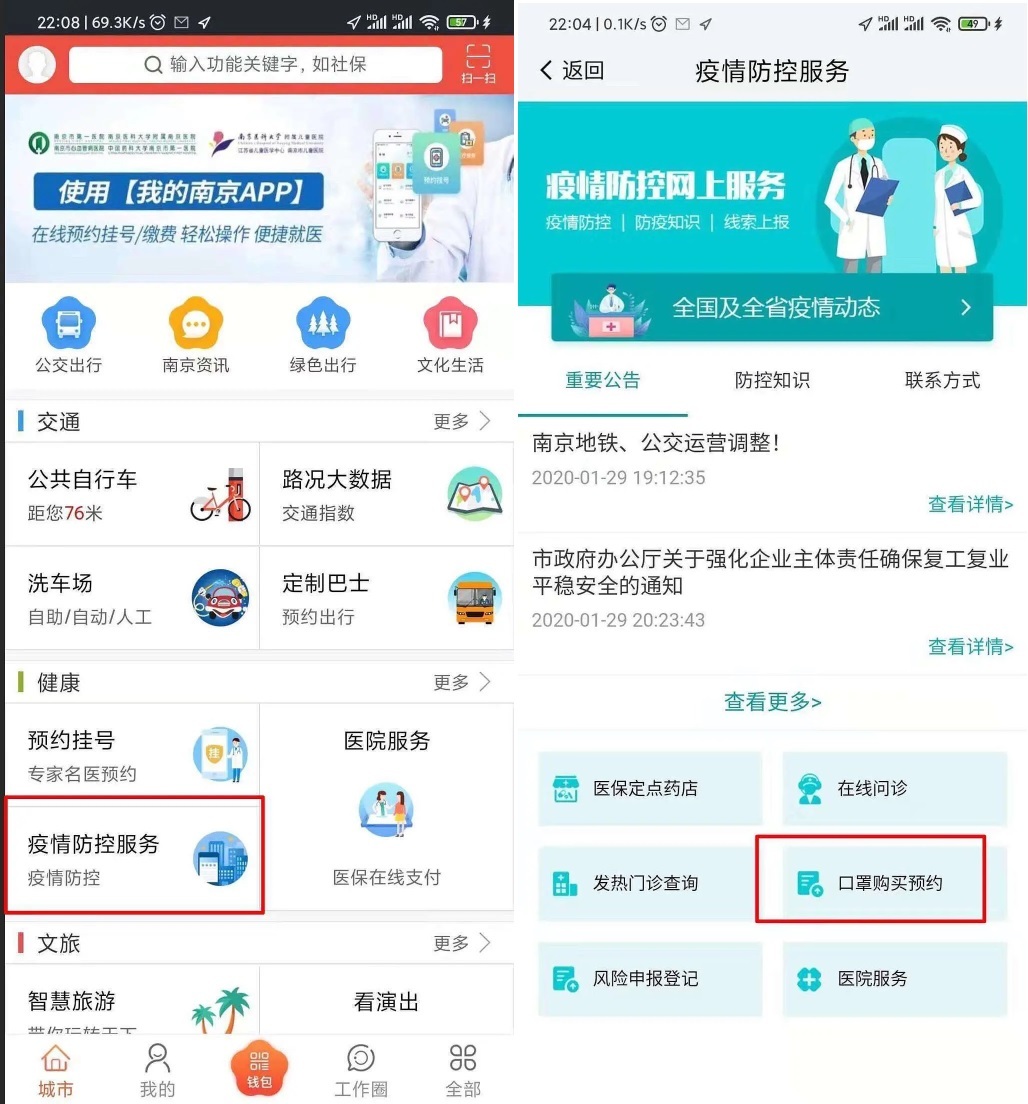Open 绿色出行 green travel service
This screenshot has width=1028, height=1104.
(x=322, y=333)
